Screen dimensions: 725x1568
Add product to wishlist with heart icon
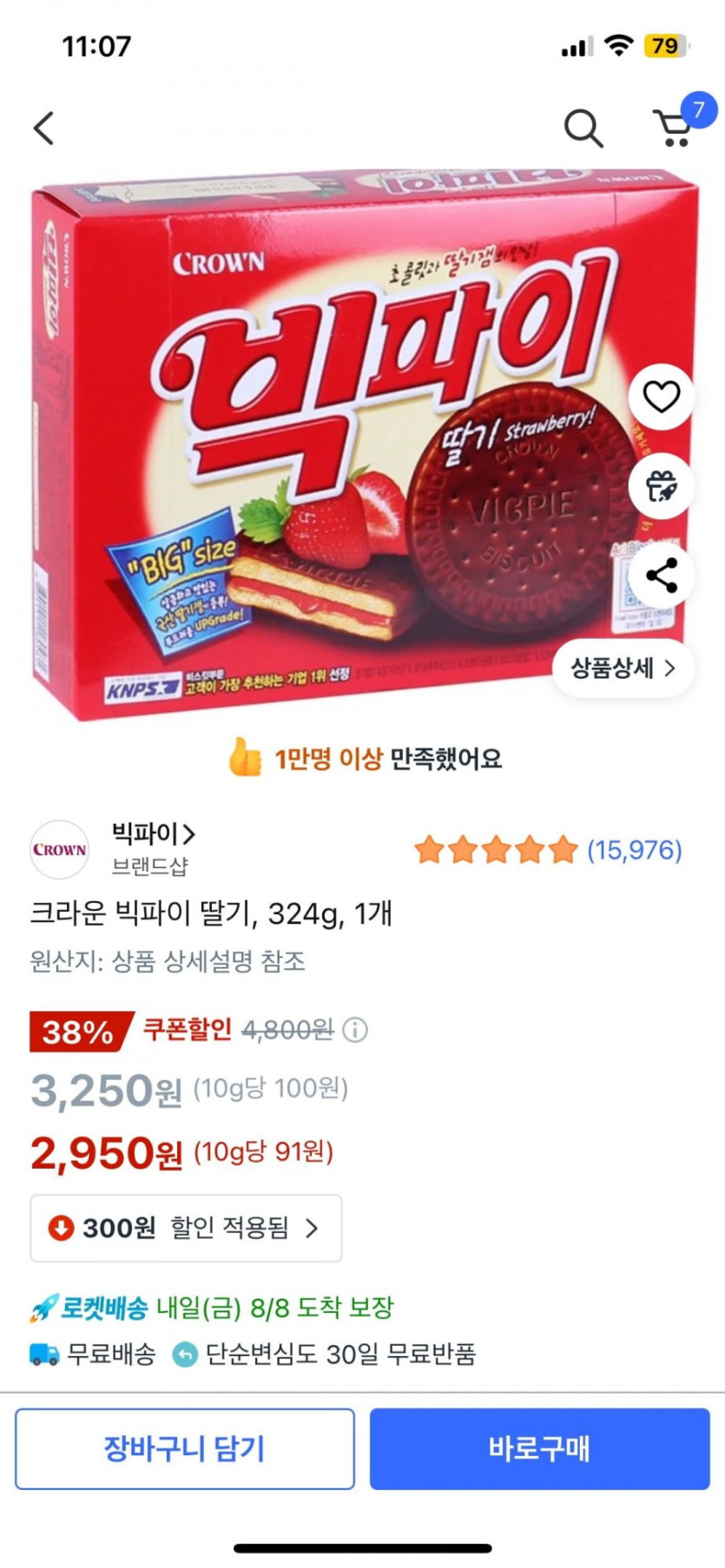coord(661,397)
